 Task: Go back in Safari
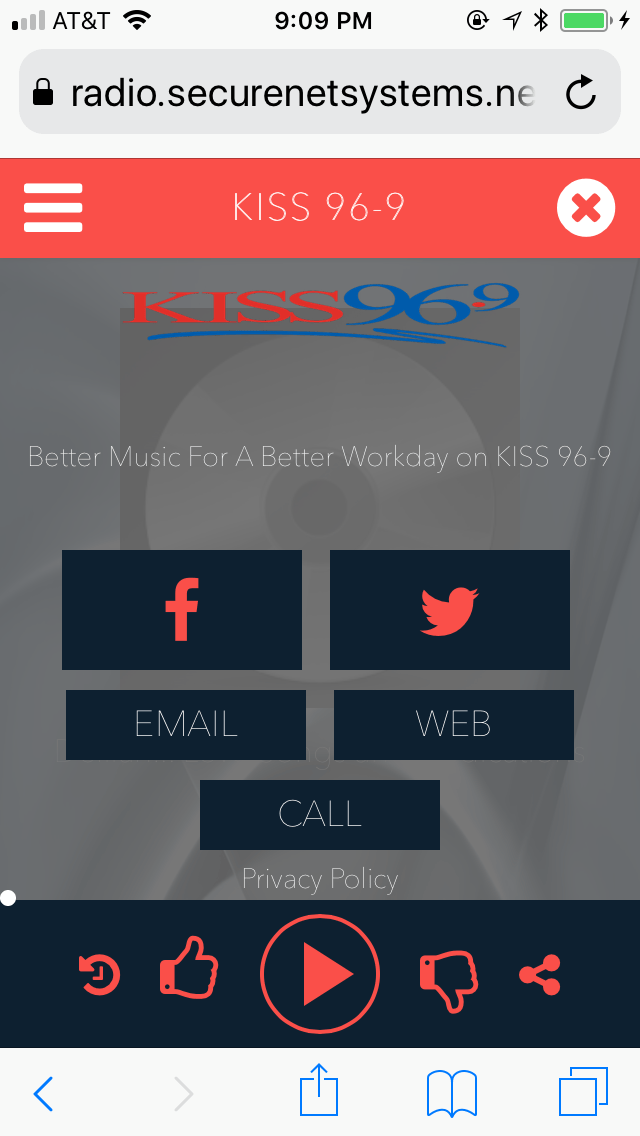coord(43,1093)
